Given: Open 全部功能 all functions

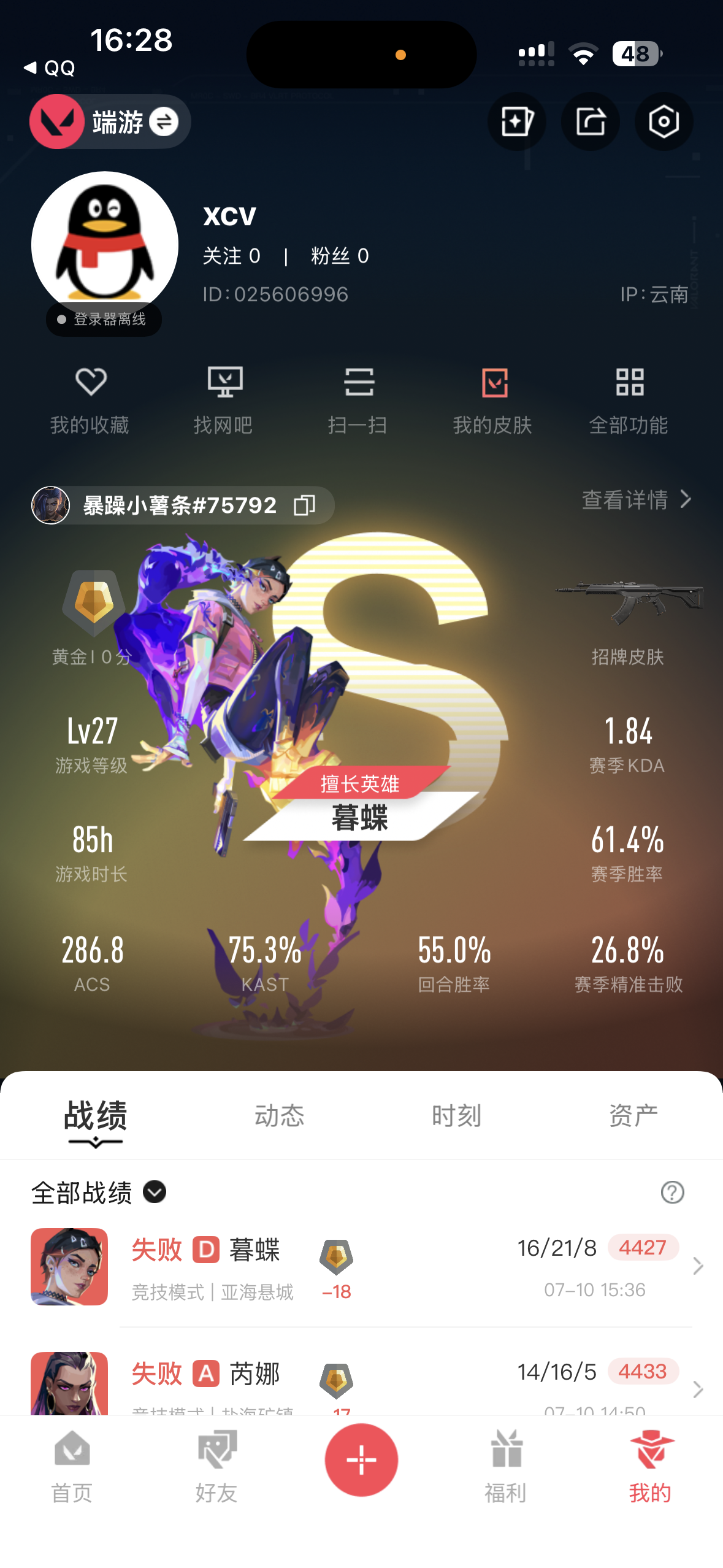Looking at the screenshot, I should pos(629,399).
